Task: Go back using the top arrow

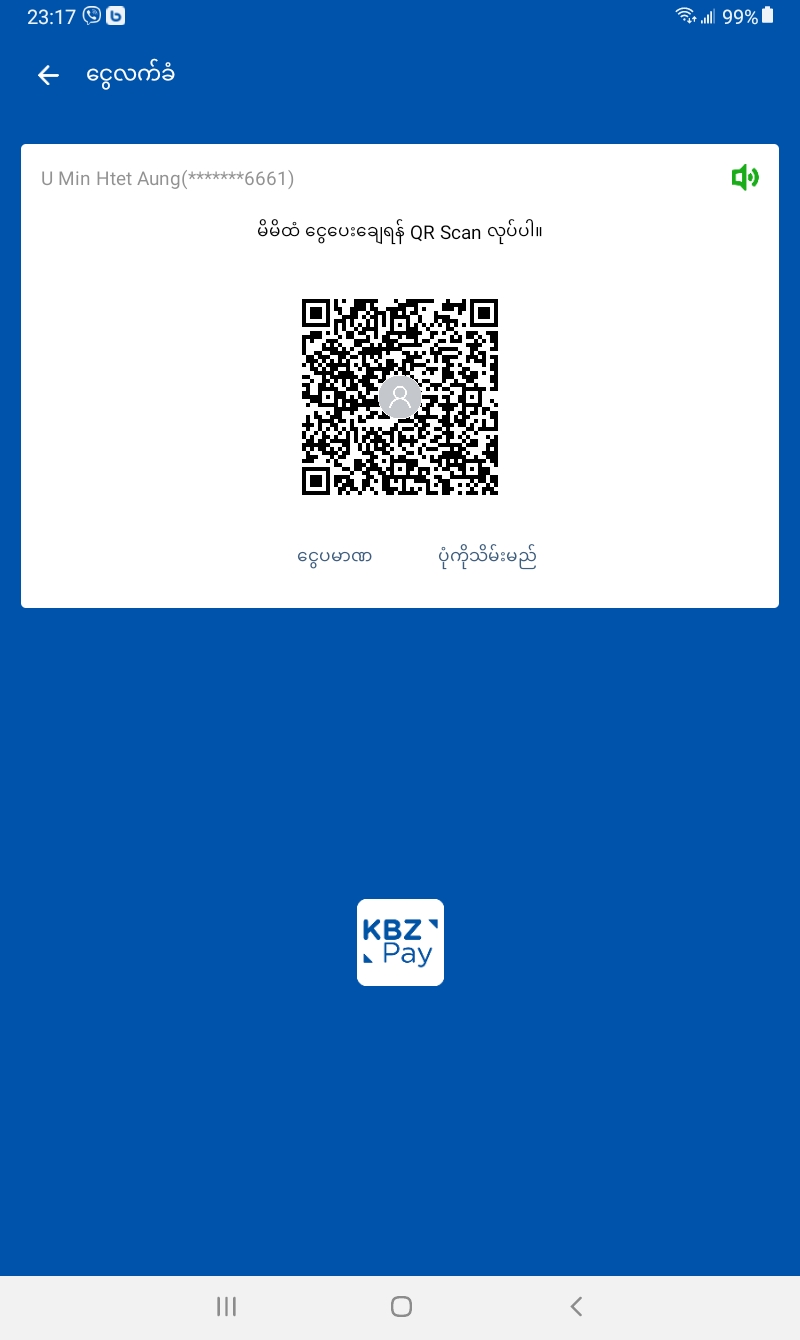Action: coord(48,75)
